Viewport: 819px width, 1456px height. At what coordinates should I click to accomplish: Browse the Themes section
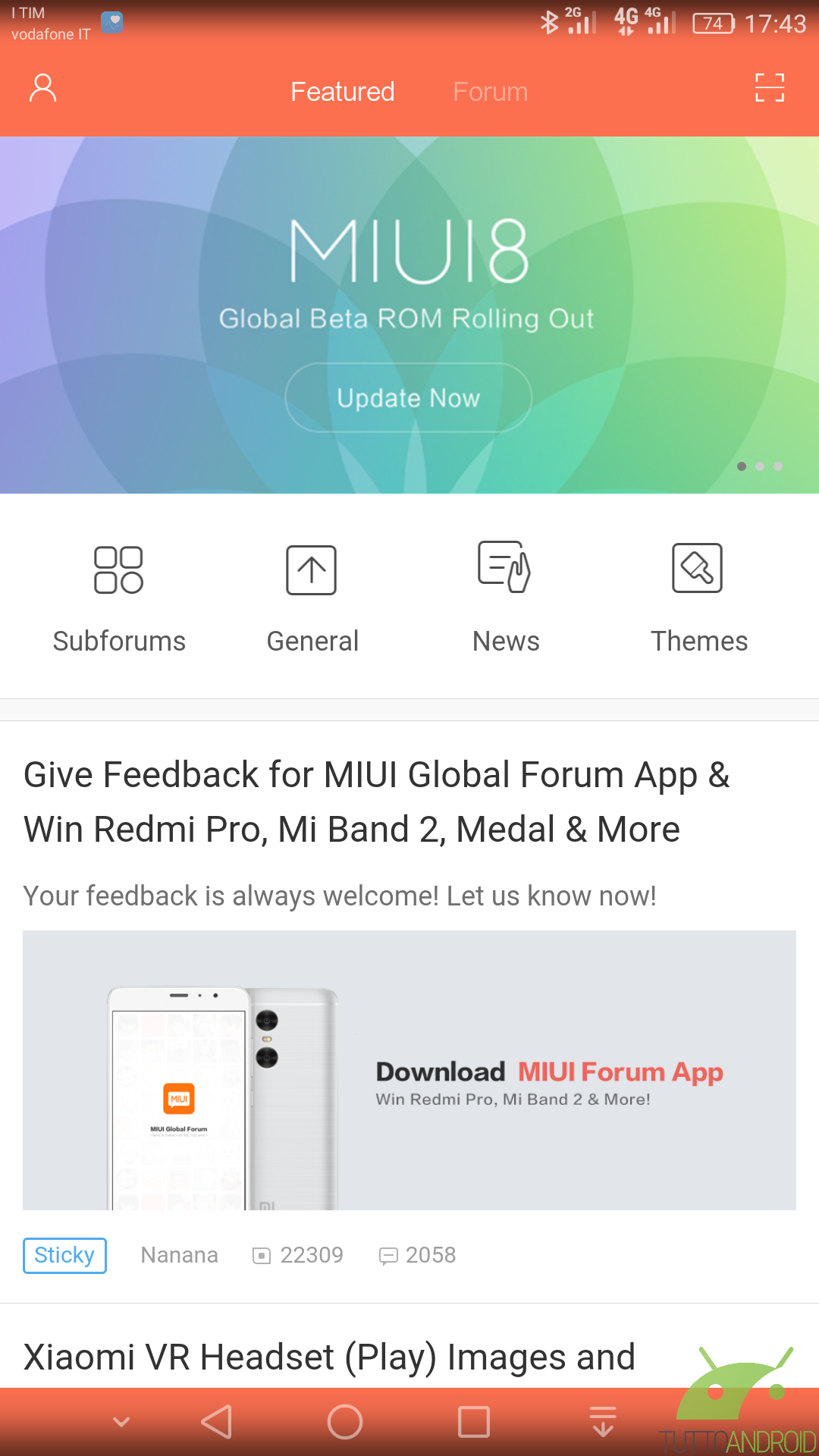699,597
